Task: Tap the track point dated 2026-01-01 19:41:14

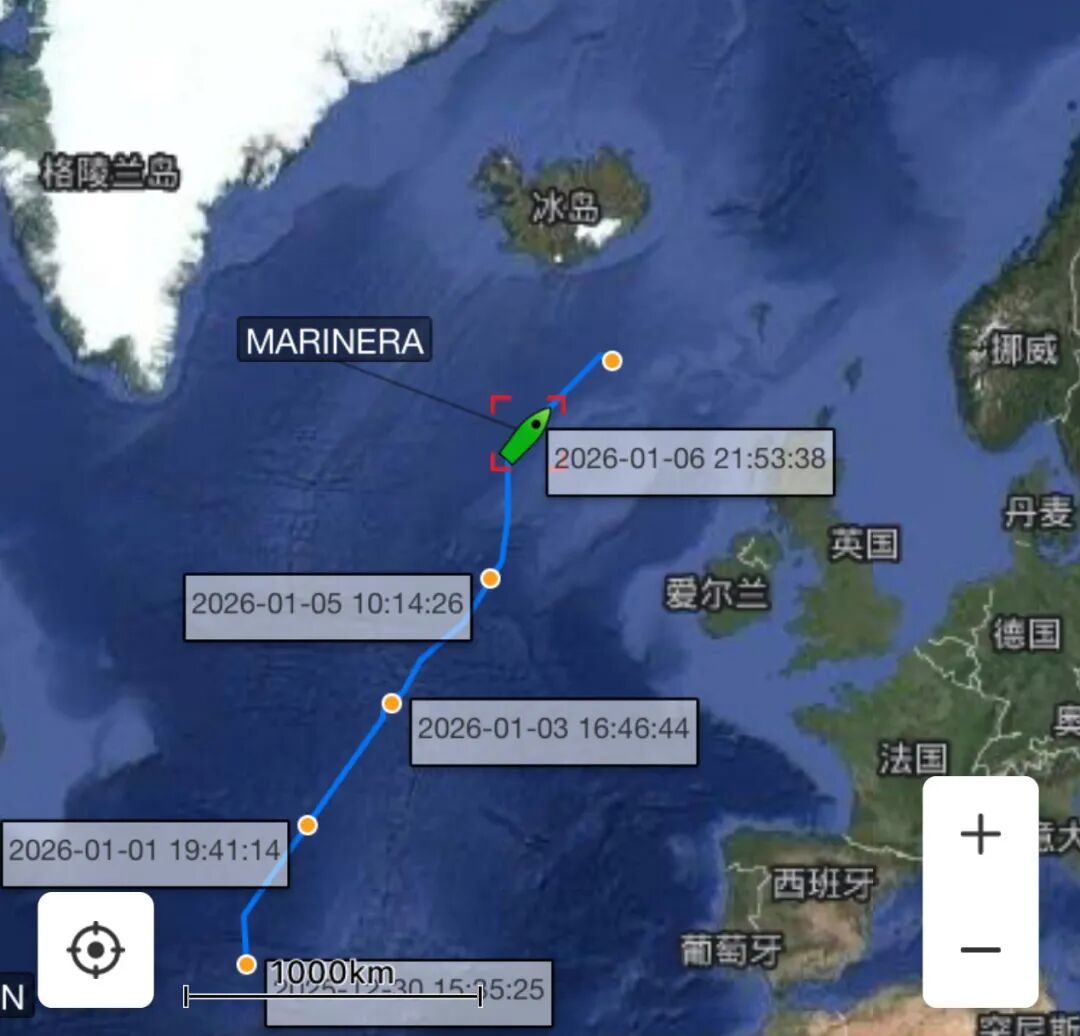Action: pyautogui.click(x=308, y=825)
